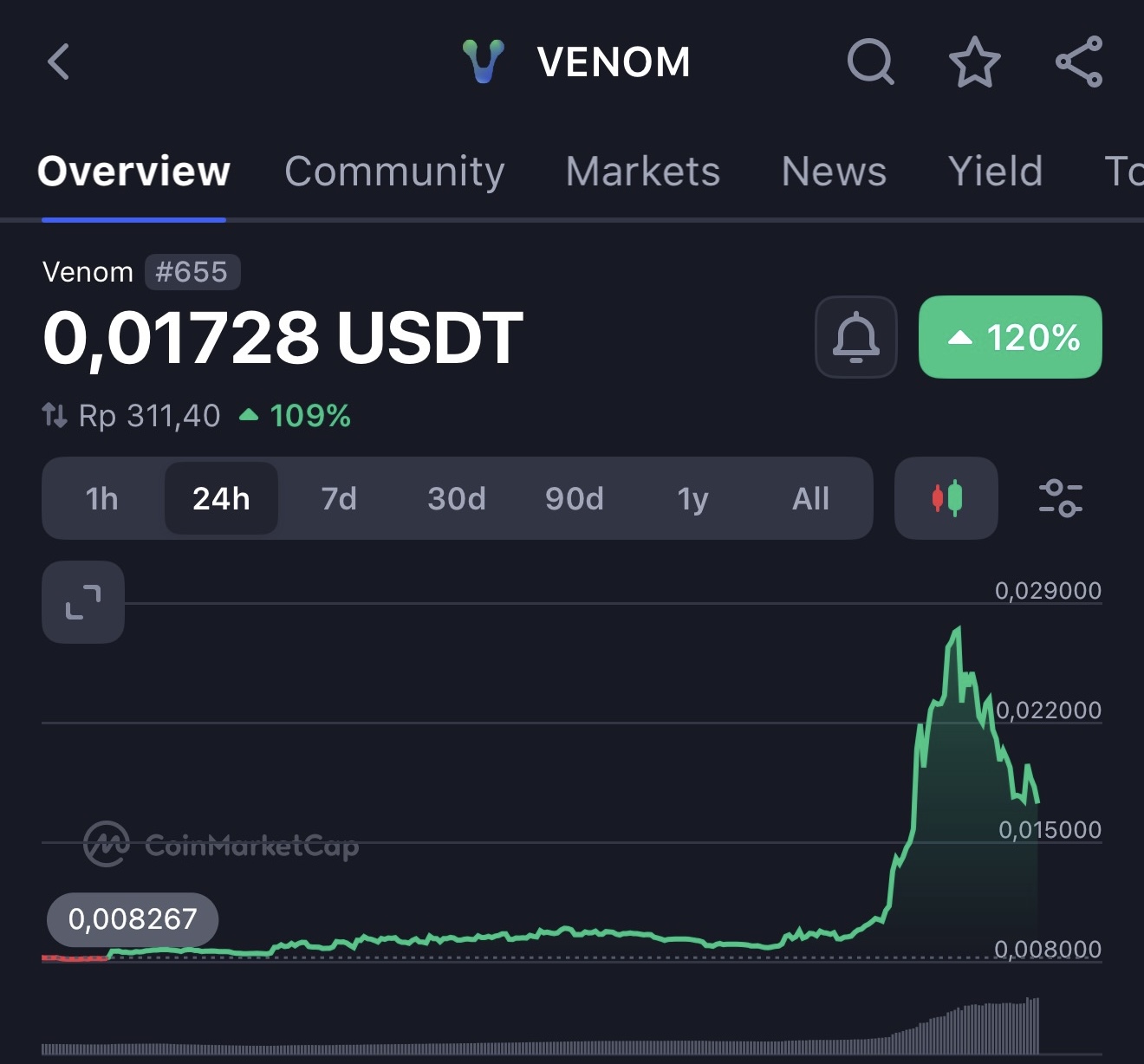Tap the green 120% change button
This screenshot has width=1144, height=1064.
click(1011, 337)
